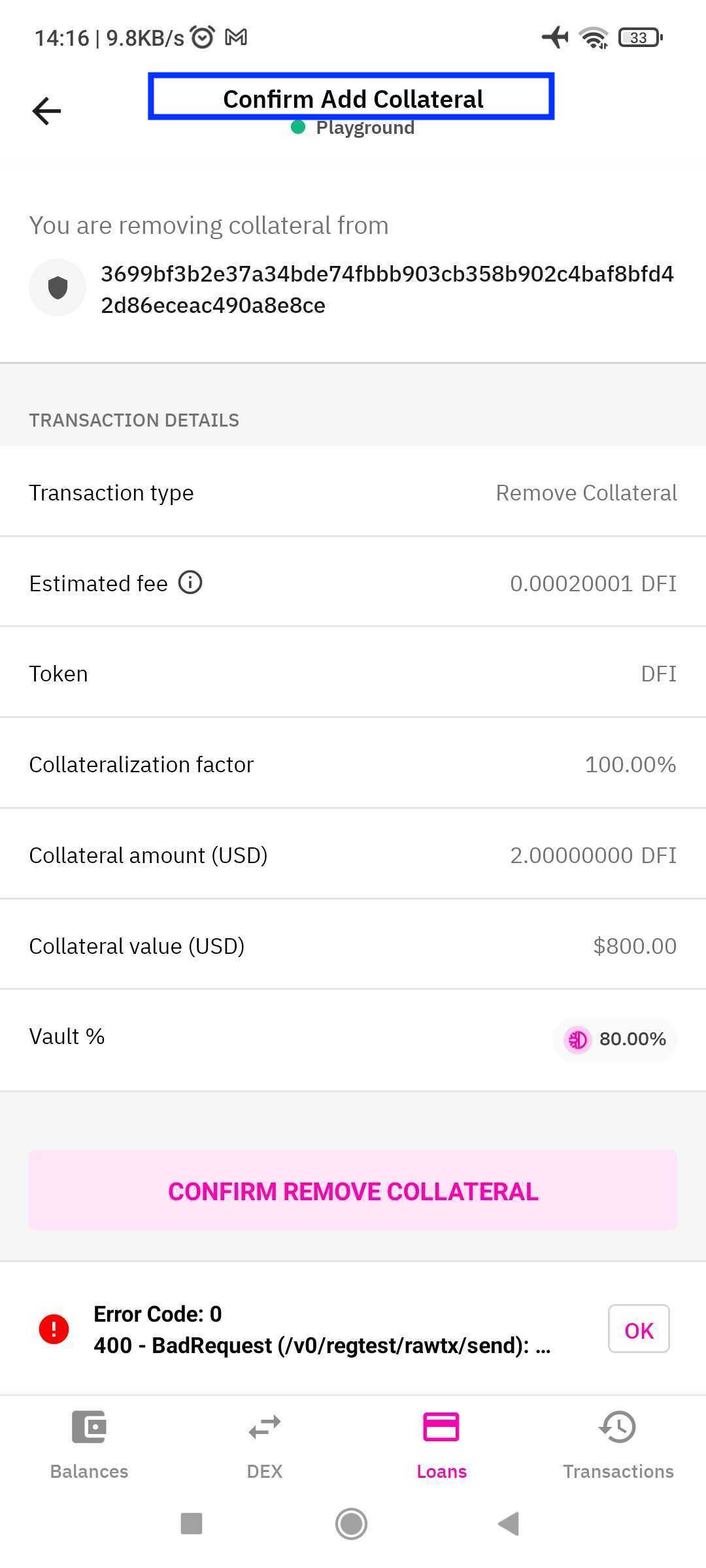Click the estimated fee info icon
The height and width of the screenshot is (1568, 706).
point(190,582)
